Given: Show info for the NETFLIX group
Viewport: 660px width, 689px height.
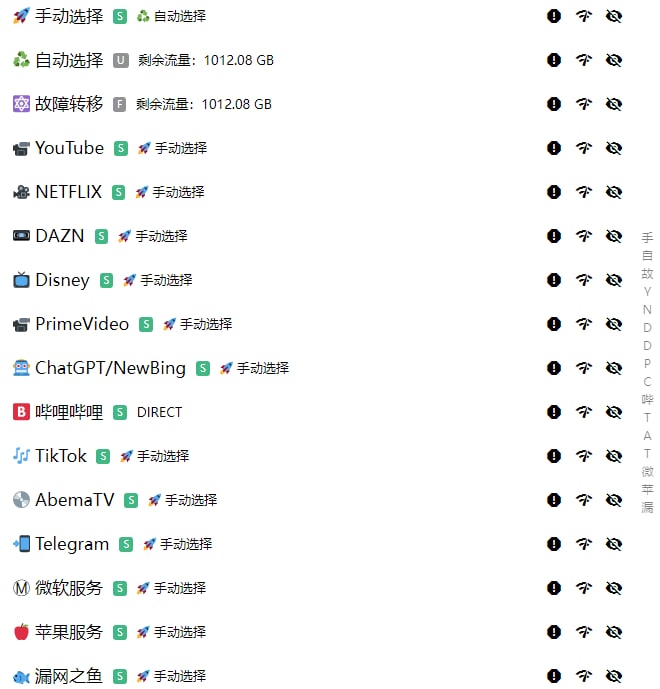Looking at the screenshot, I should (x=554, y=192).
